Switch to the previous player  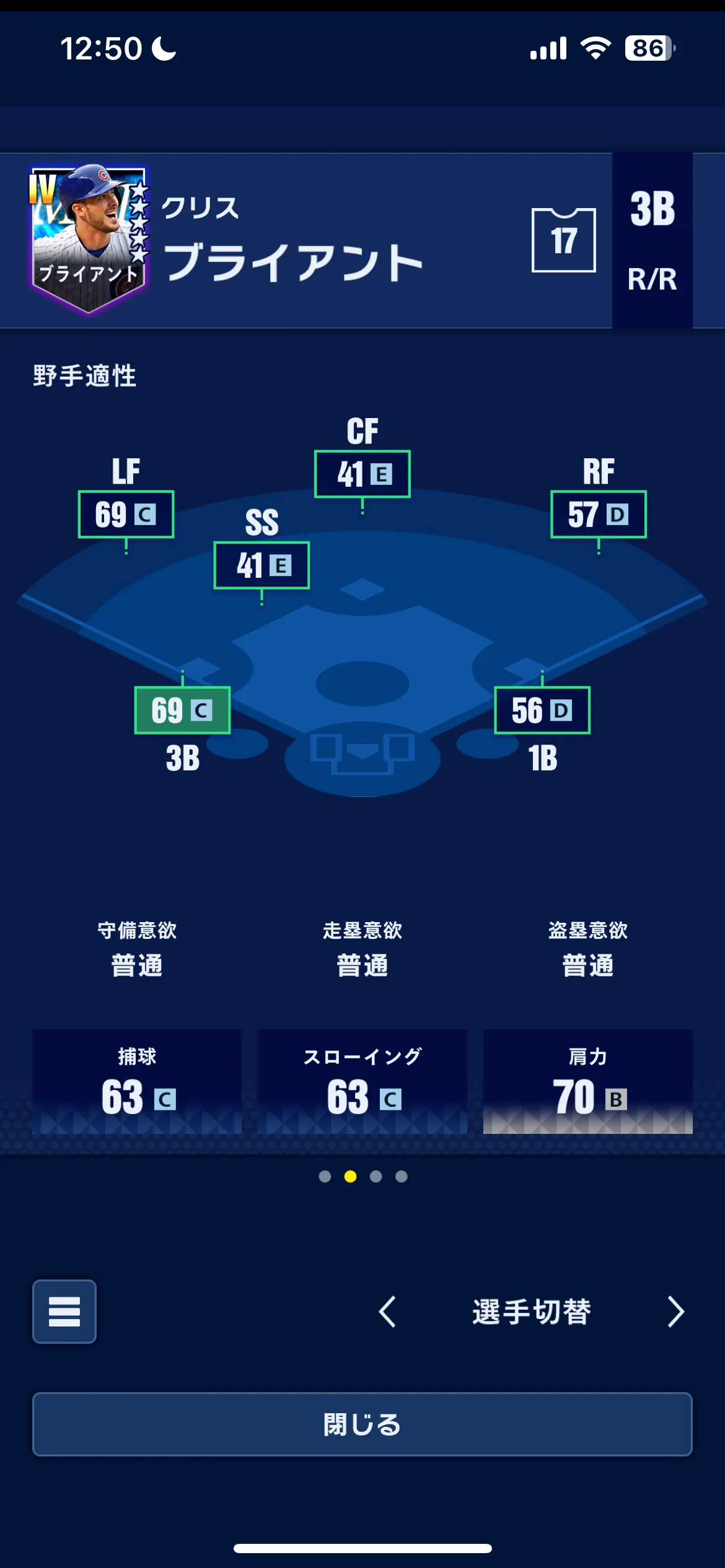click(x=388, y=1312)
